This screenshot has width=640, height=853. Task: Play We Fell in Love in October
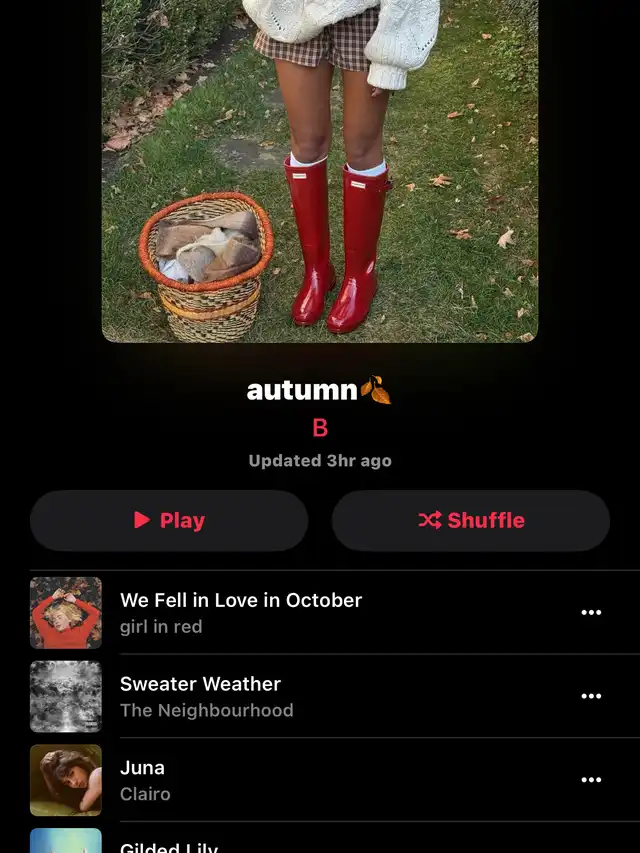(x=241, y=612)
